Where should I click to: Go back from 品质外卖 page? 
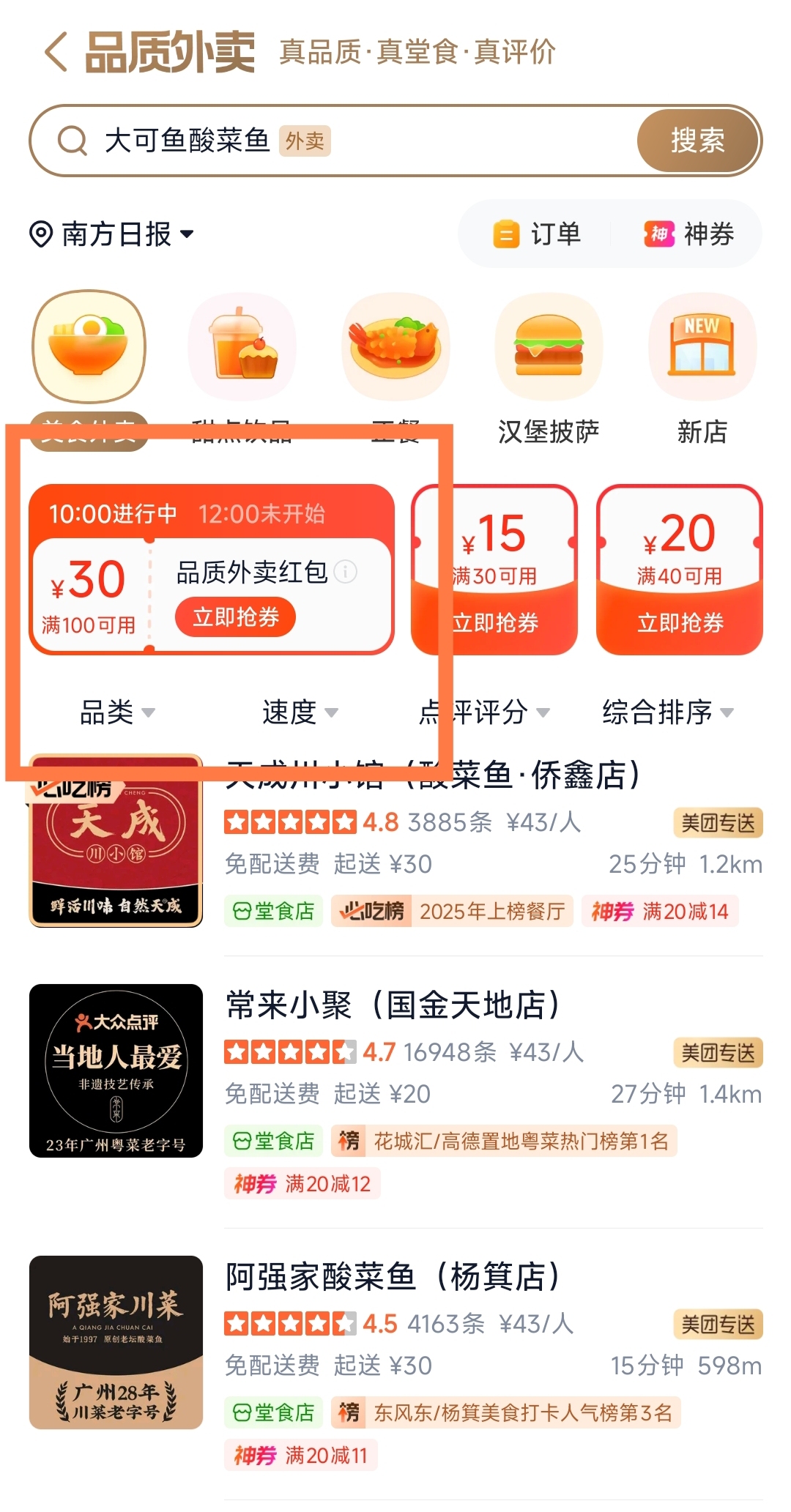click(x=56, y=52)
